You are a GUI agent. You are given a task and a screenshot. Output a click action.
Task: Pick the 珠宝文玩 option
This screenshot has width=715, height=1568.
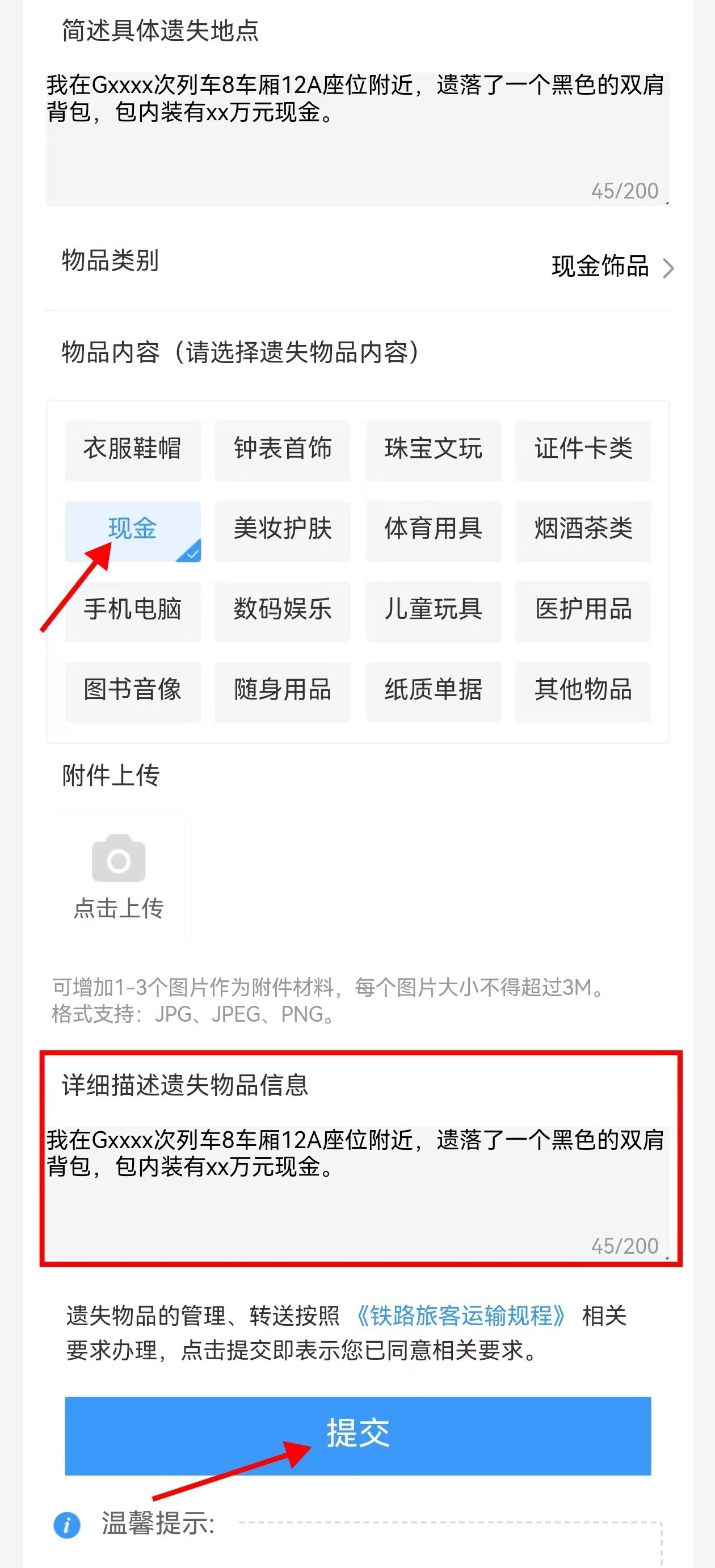tap(433, 449)
